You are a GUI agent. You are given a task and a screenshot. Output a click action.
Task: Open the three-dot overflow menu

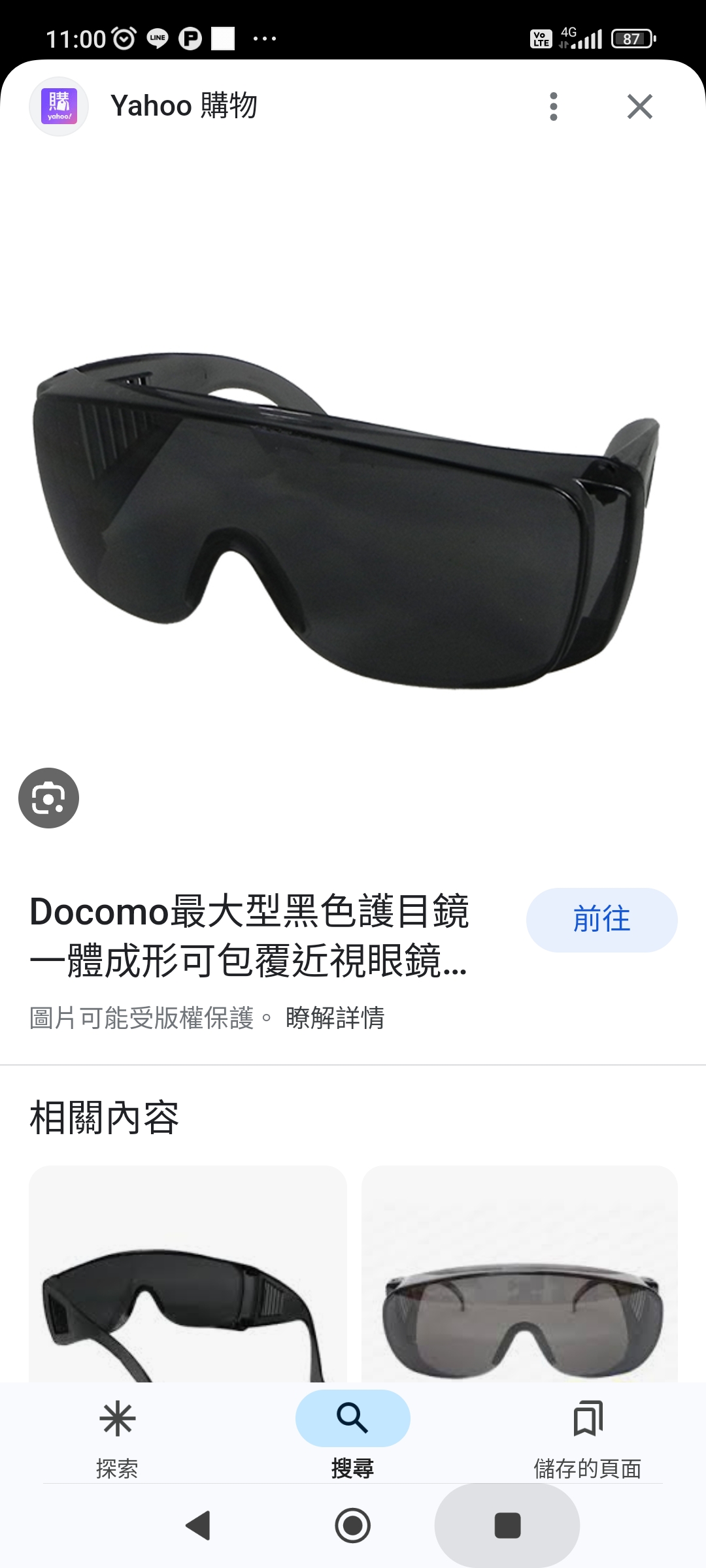[x=554, y=106]
